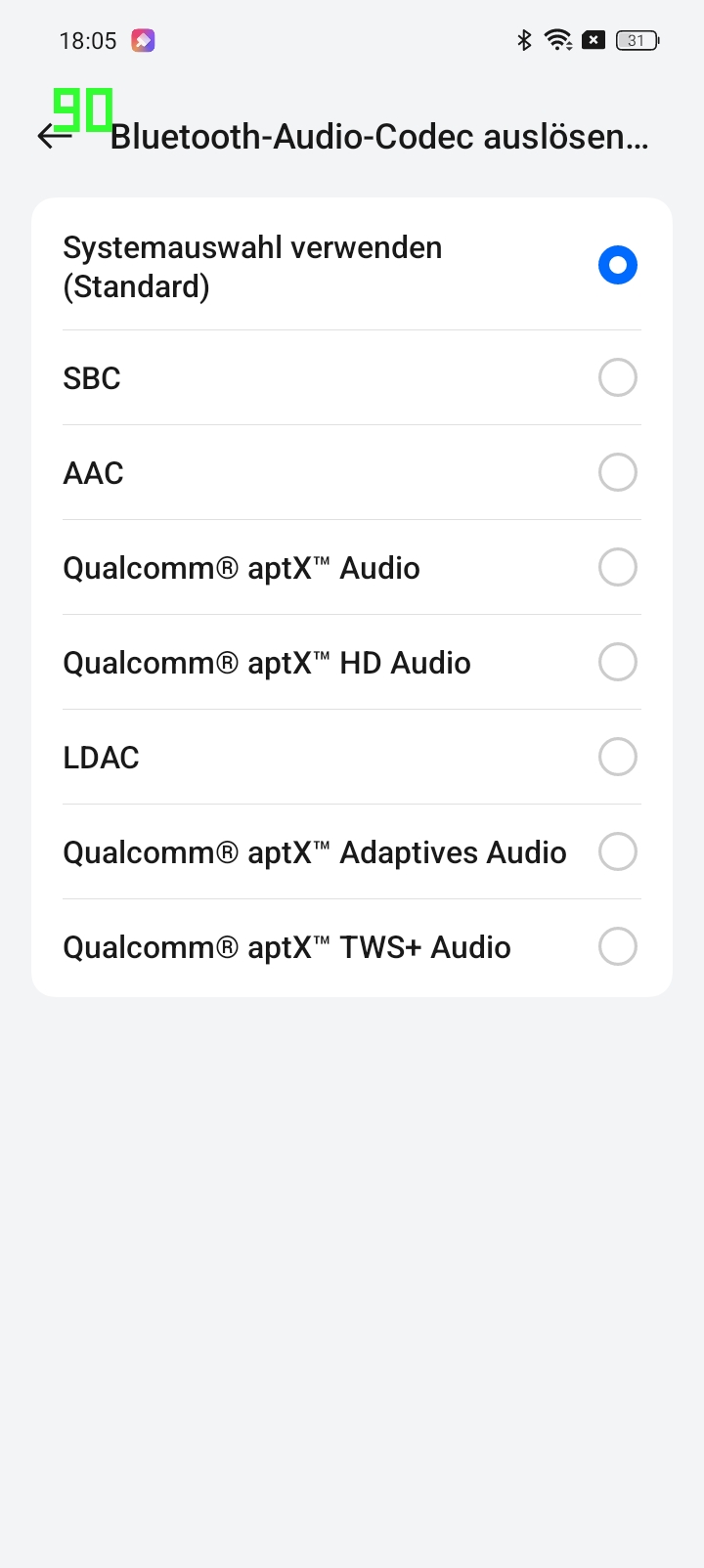
Task: Select Qualcomm aptX HD Audio
Action: [x=352, y=662]
